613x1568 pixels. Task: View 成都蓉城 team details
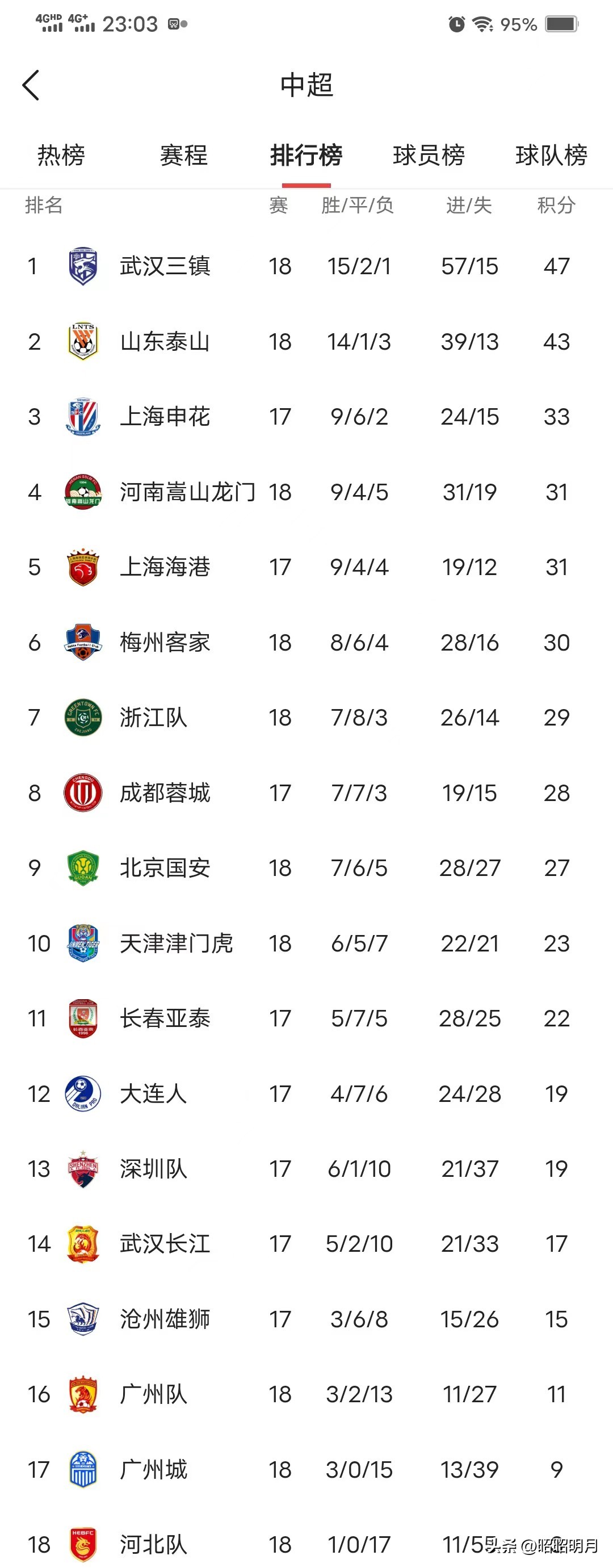coord(165,793)
